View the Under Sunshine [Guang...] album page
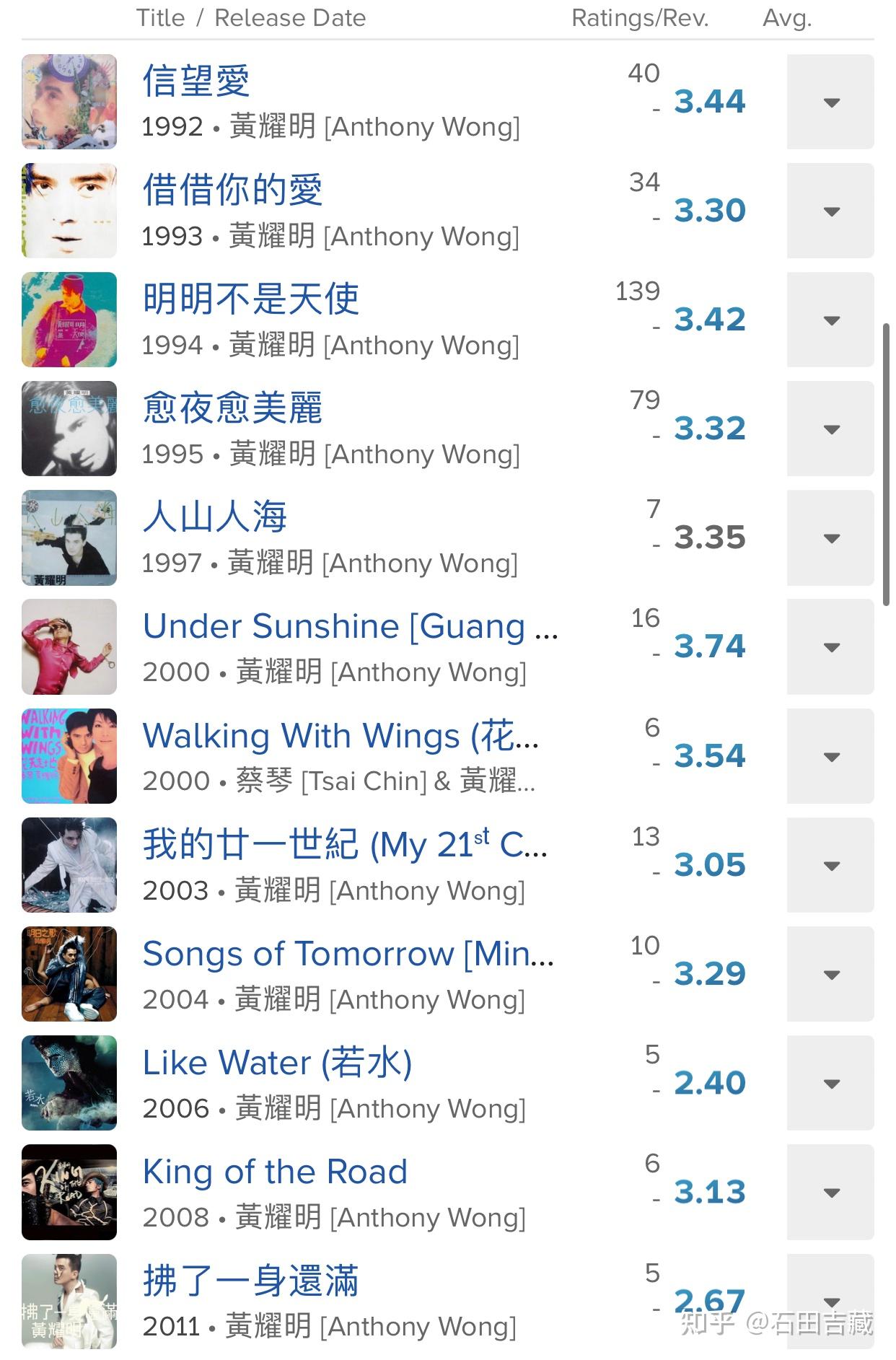The width and height of the screenshot is (896, 1360). [x=350, y=626]
